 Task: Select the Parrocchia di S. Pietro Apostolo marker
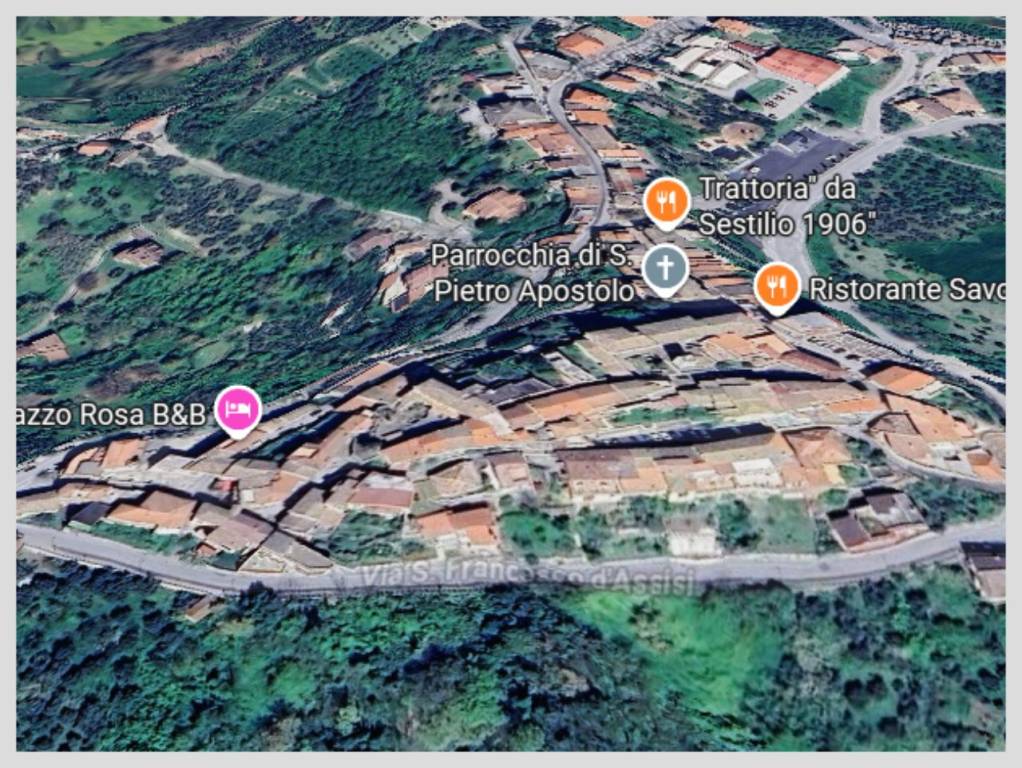[x=665, y=269]
